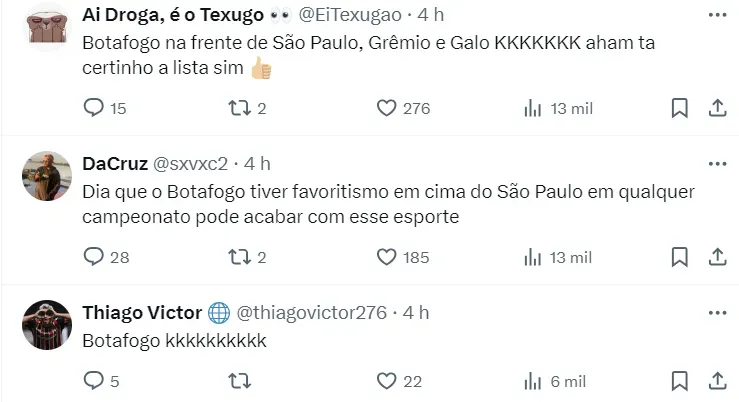
Task: View analytics of DaCruz's tweet
Action: (533, 257)
